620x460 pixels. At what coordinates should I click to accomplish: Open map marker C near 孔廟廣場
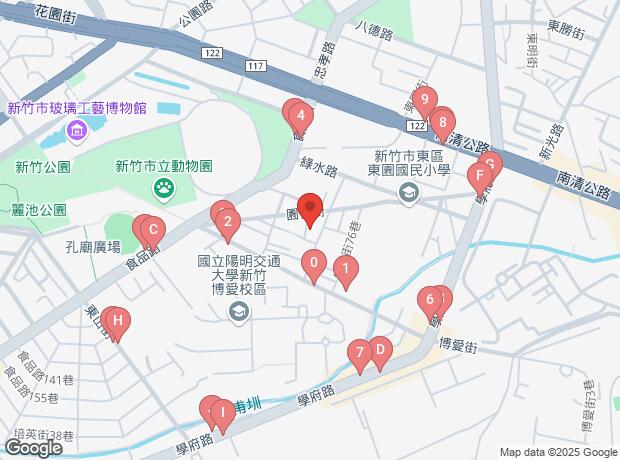pyautogui.click(x=153, y=229)
